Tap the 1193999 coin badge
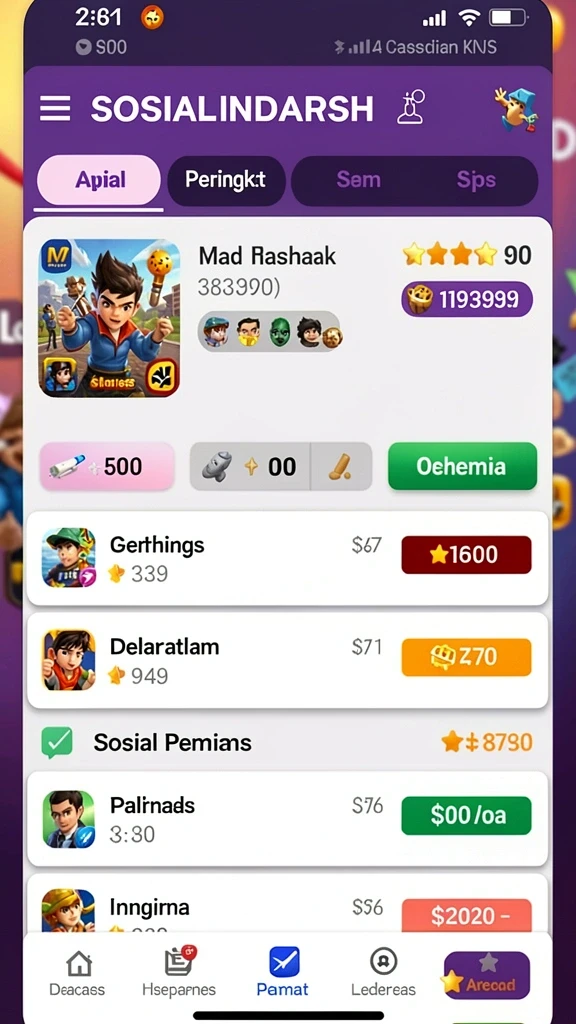576x1024 pixels. point(467,299)
